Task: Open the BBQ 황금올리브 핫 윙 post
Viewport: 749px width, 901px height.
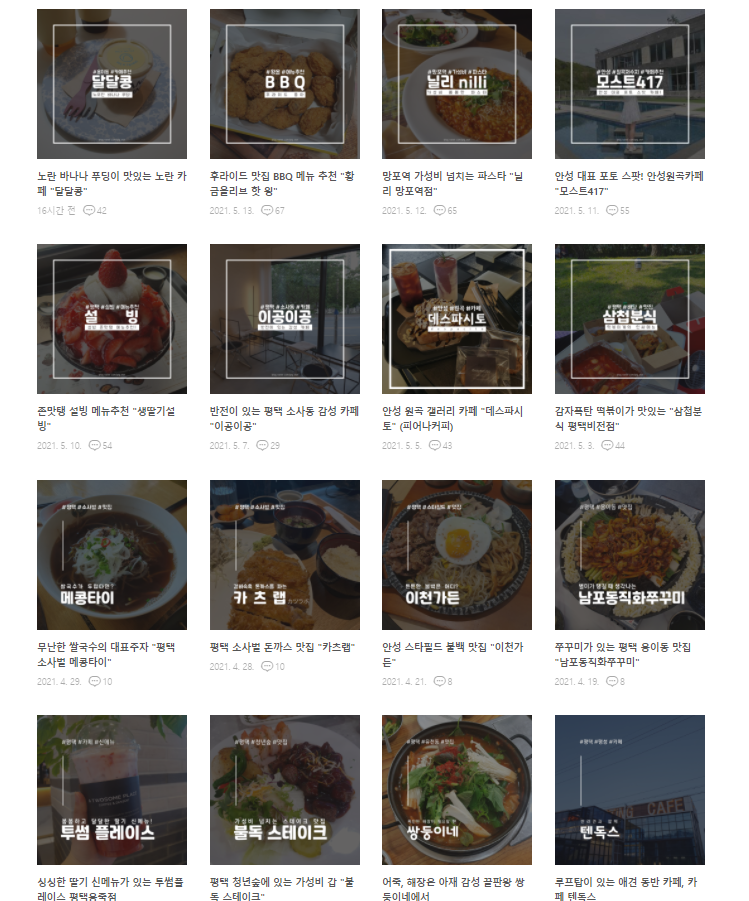Action: tap(284, 84)
